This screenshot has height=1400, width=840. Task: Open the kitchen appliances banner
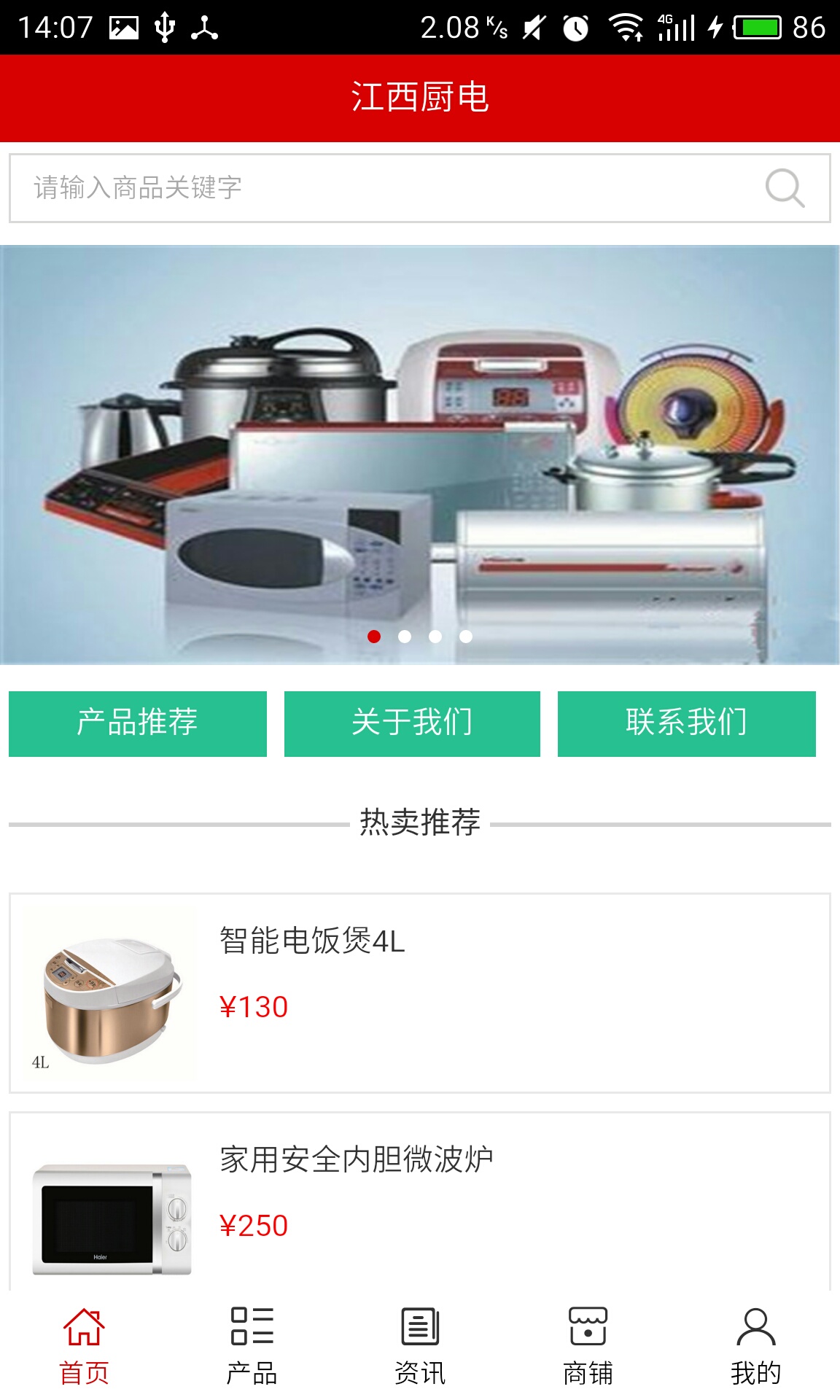pyautogui.click(x=420, y=455)
